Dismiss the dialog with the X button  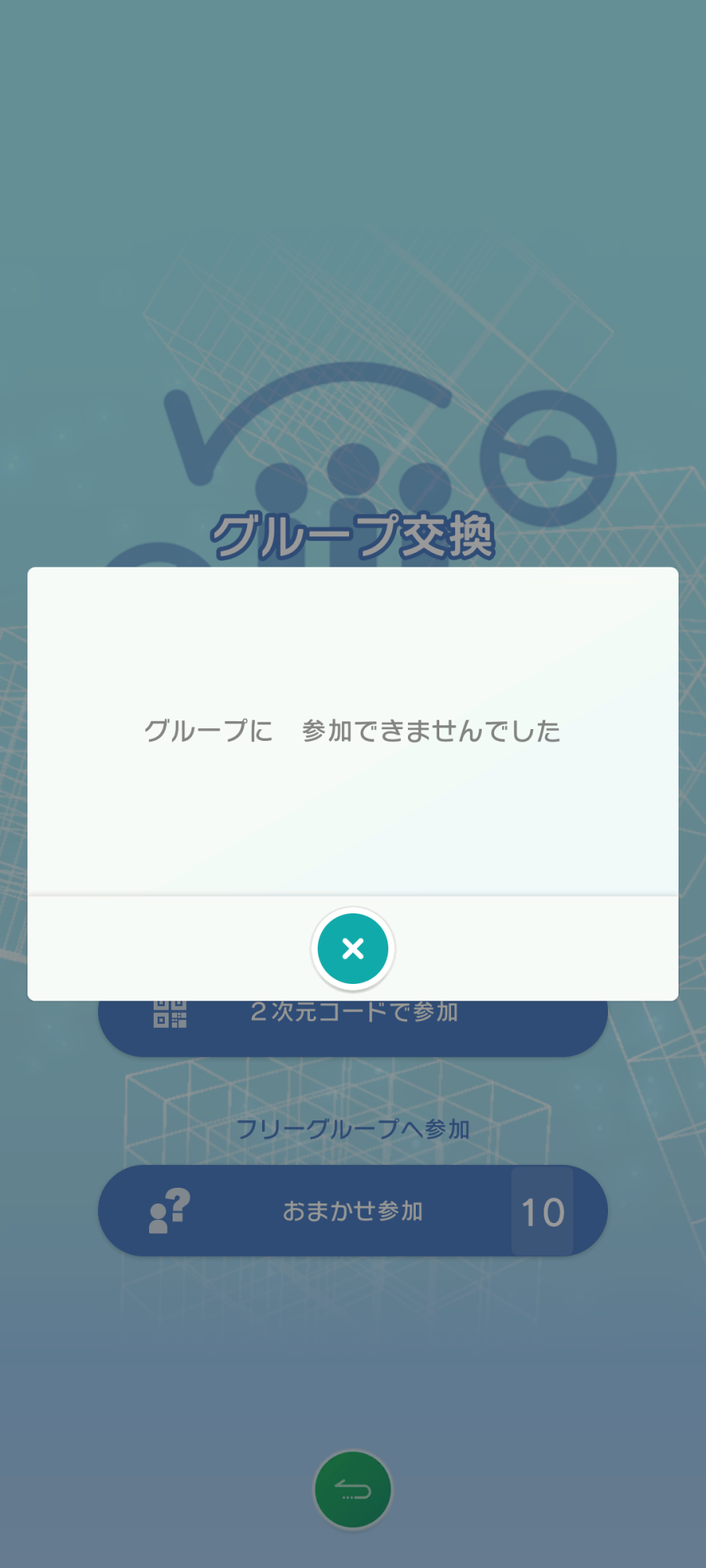[353, 949]
